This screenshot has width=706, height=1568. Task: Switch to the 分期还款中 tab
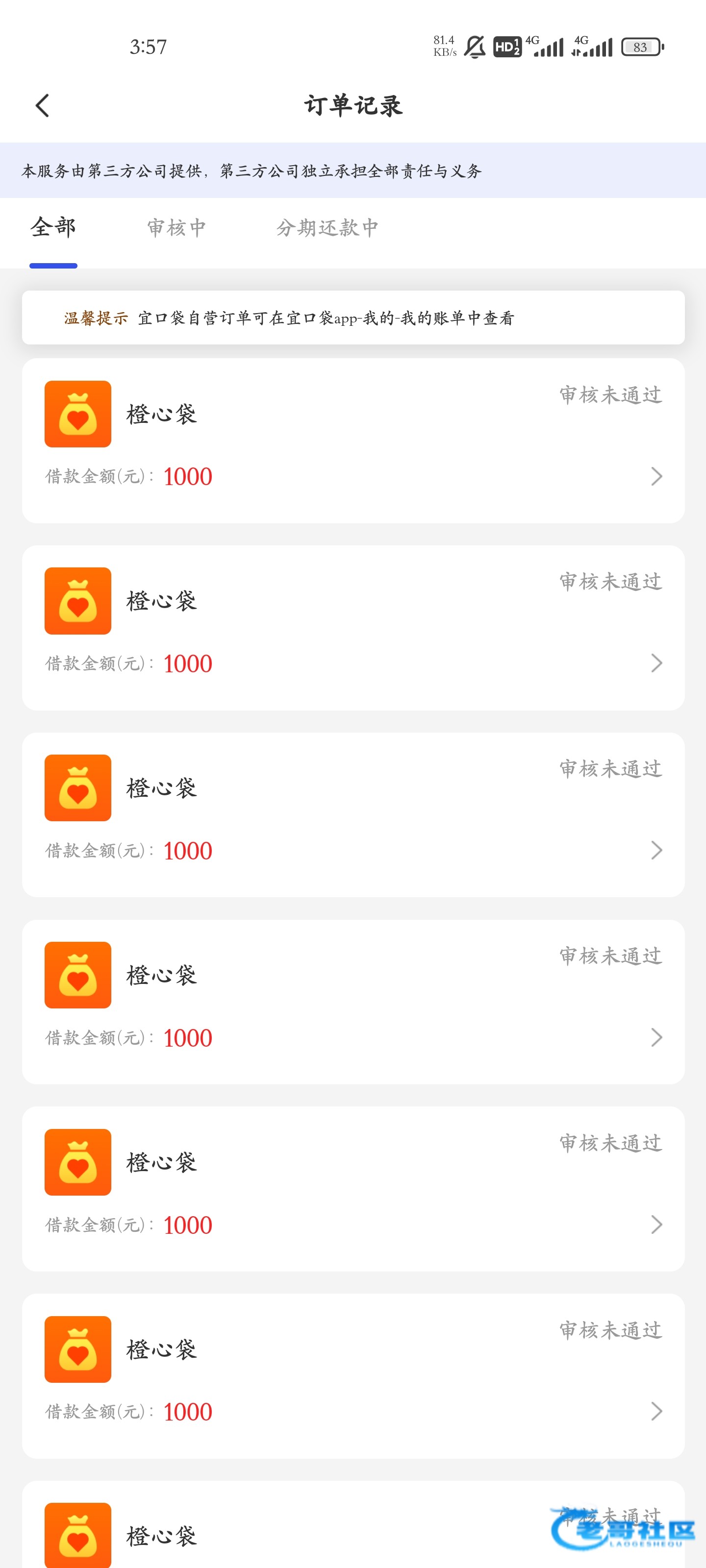coord(327,228)
